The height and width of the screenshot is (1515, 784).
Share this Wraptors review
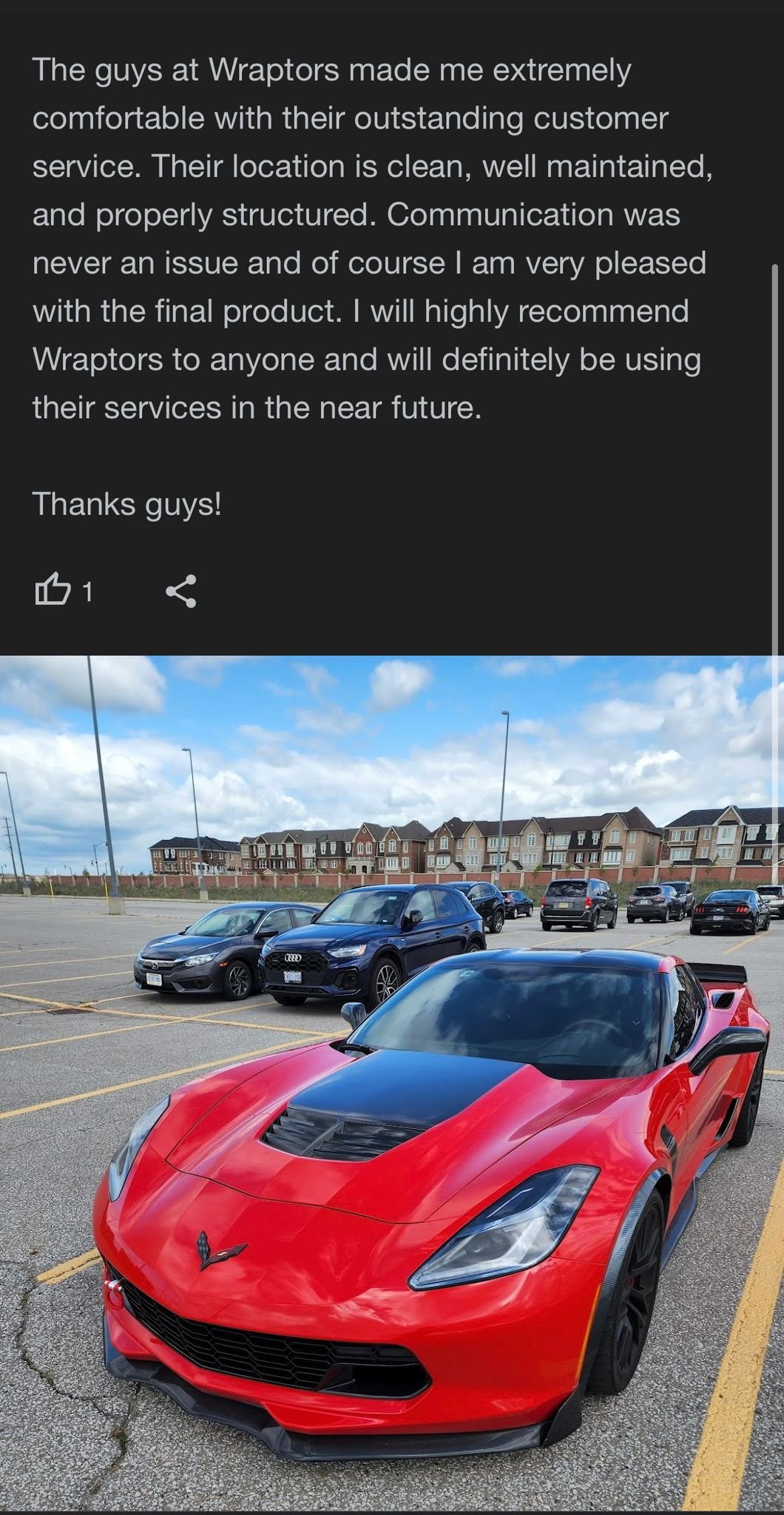tap(181, 591)
